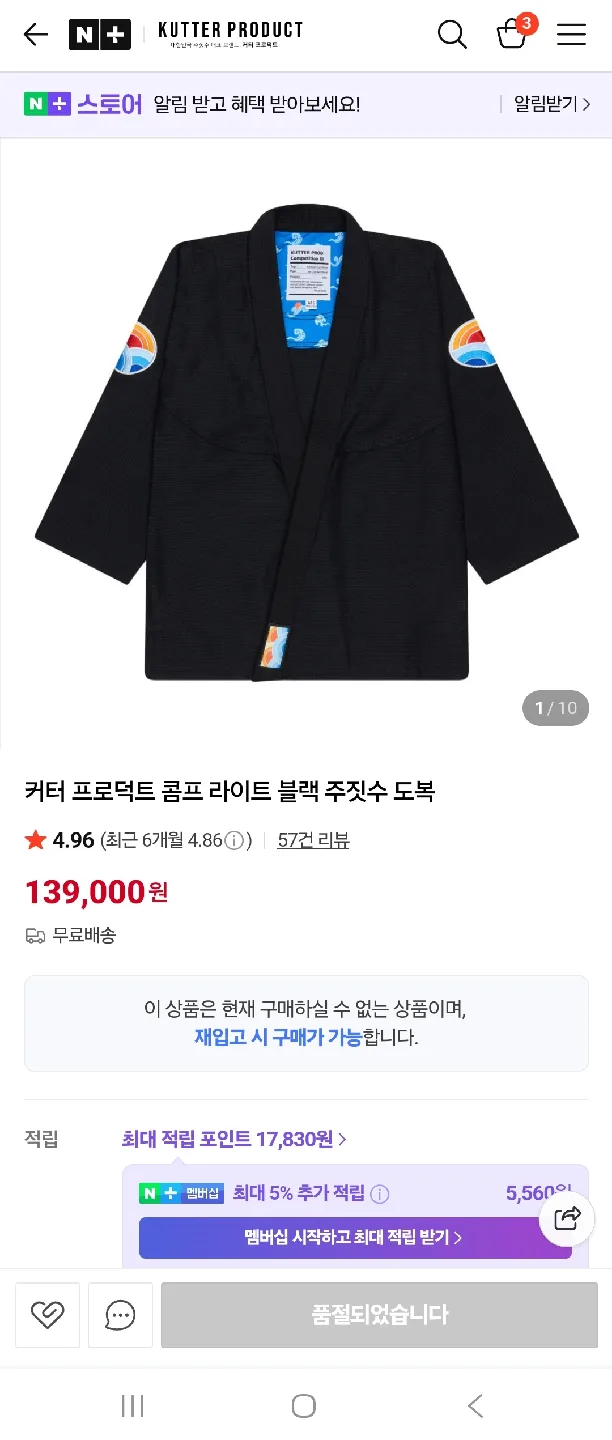This screenshot has height=1440, width=612.
Task: Open the chat inquiry icon
Action: click(120, 1315)
